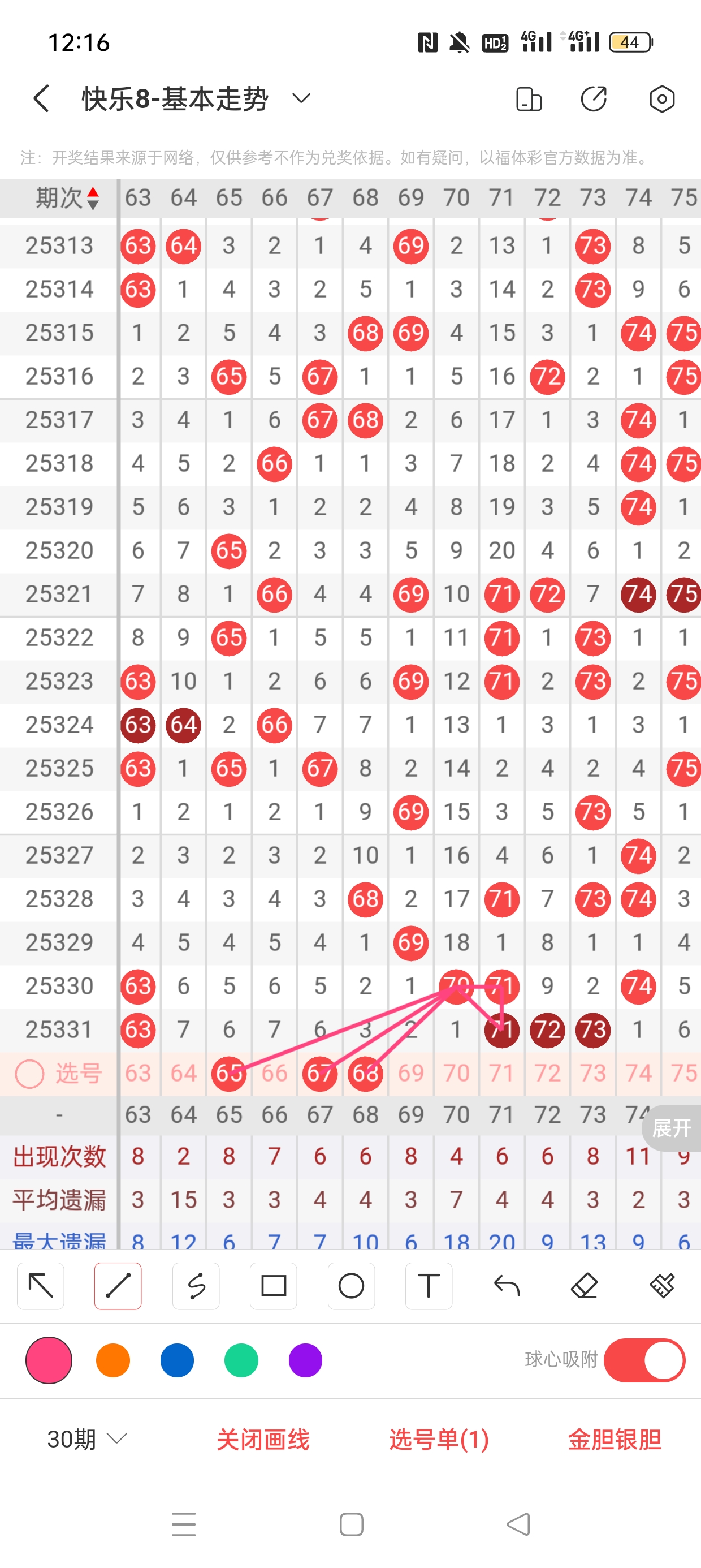The width and height of the screenshot is (701, 1568).
Task: Open the 30期 period count dropdown
Action: tap(87, 1440)
